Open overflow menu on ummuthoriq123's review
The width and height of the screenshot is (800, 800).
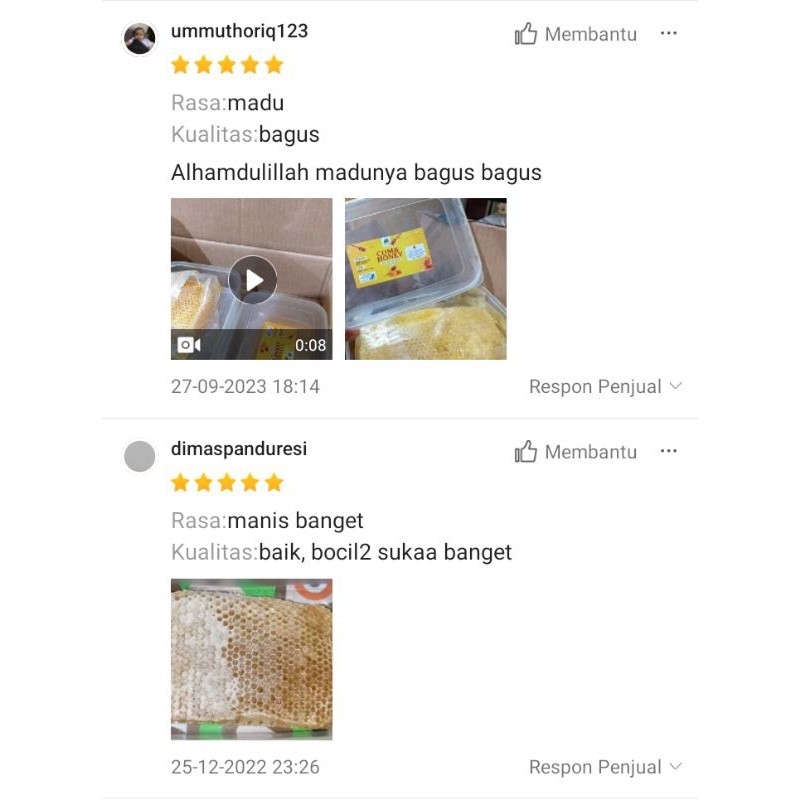tap(668, 34)
